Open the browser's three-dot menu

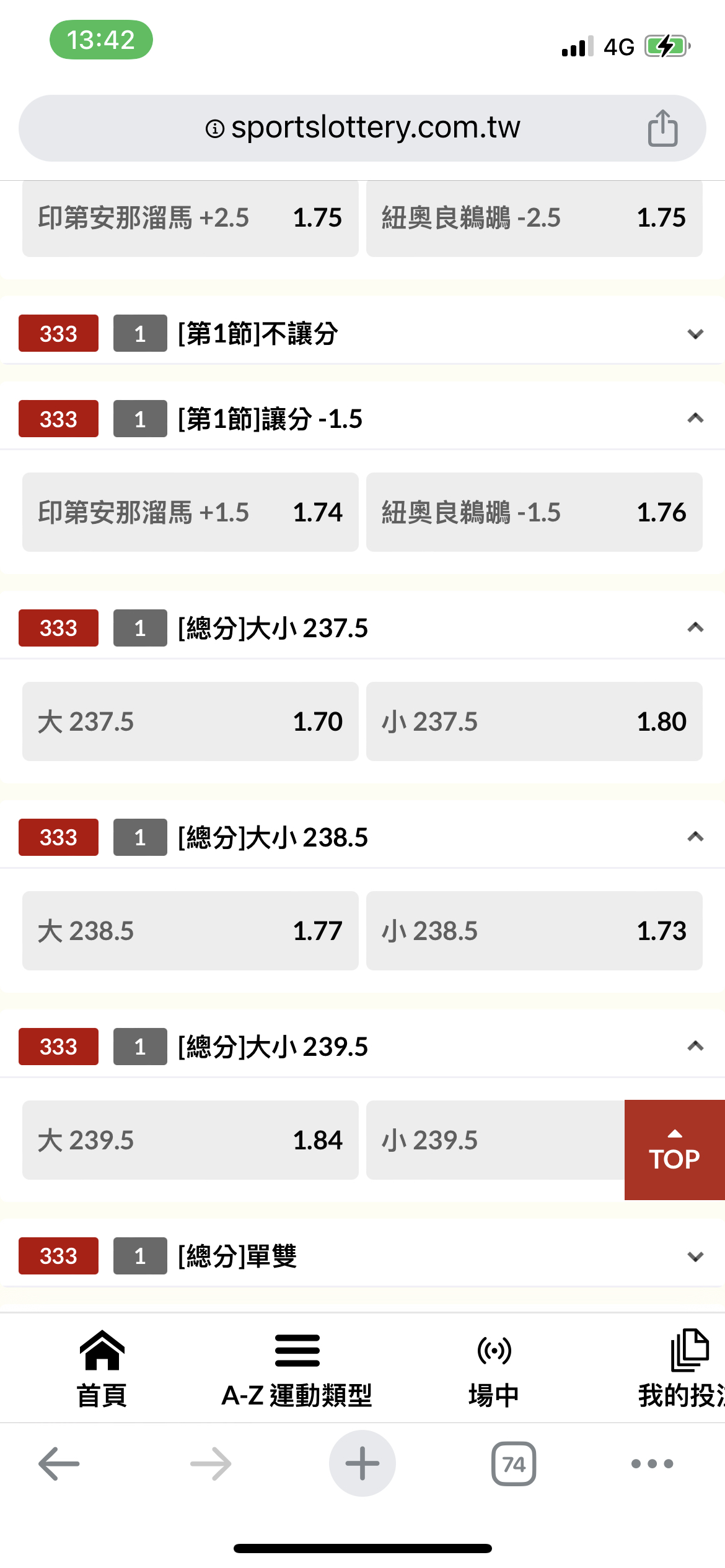[x=652, y=1463]
